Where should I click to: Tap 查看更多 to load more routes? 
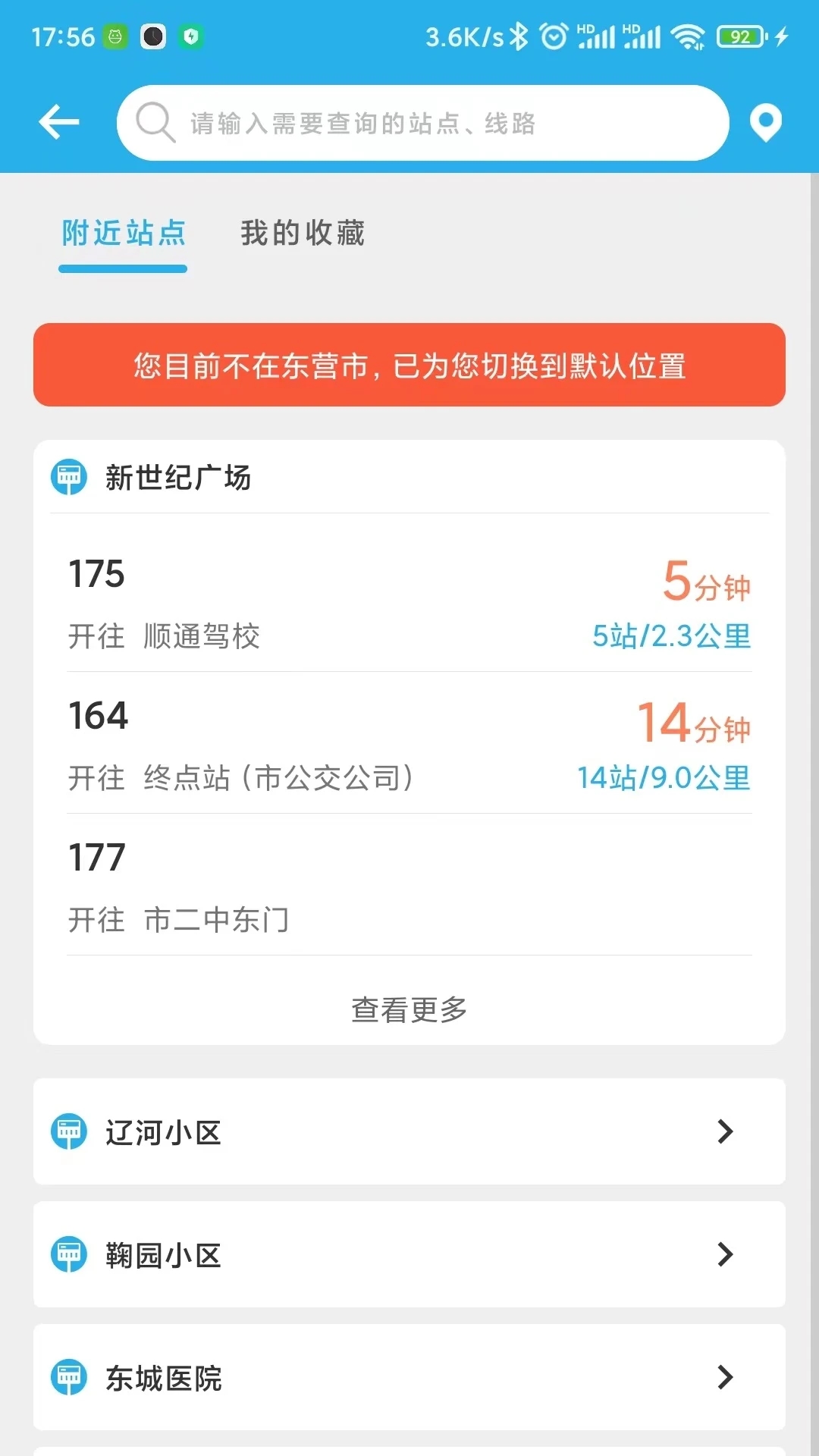408,1009
